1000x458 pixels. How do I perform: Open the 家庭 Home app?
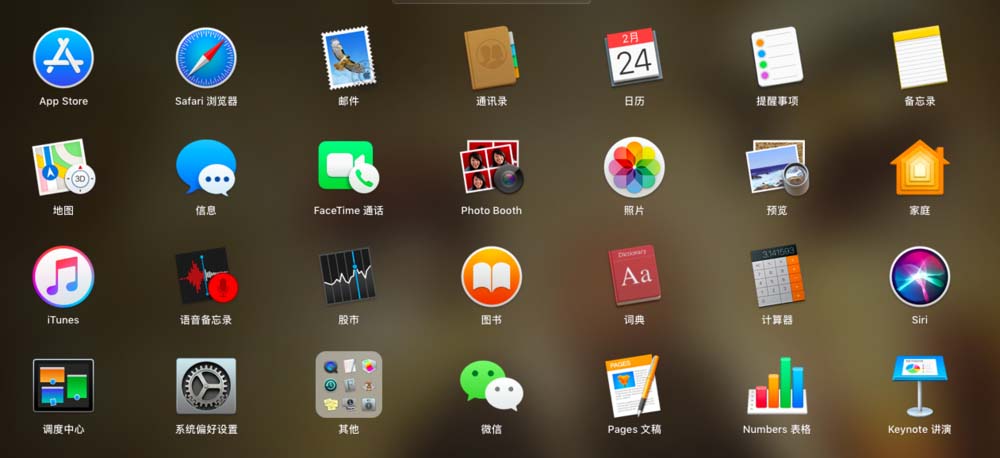tap(919, 167)
